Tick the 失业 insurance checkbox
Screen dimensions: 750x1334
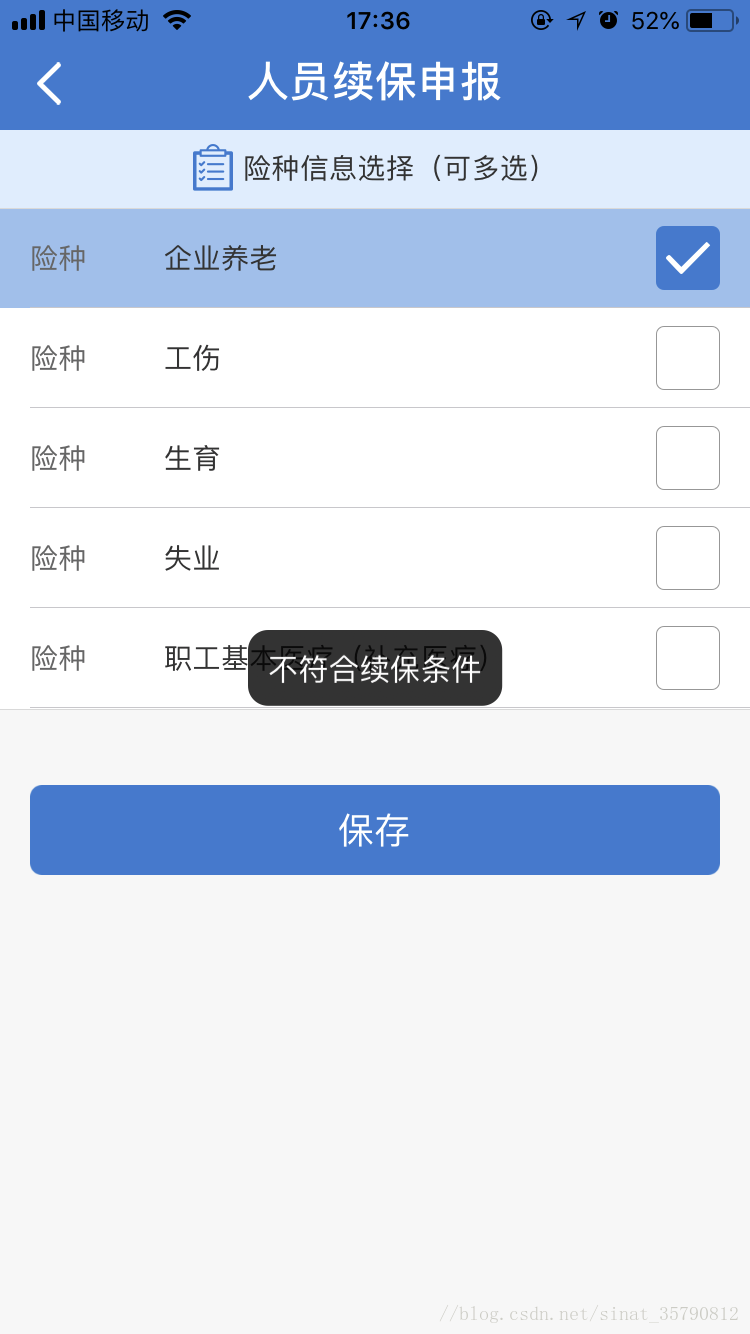[687, 558]
